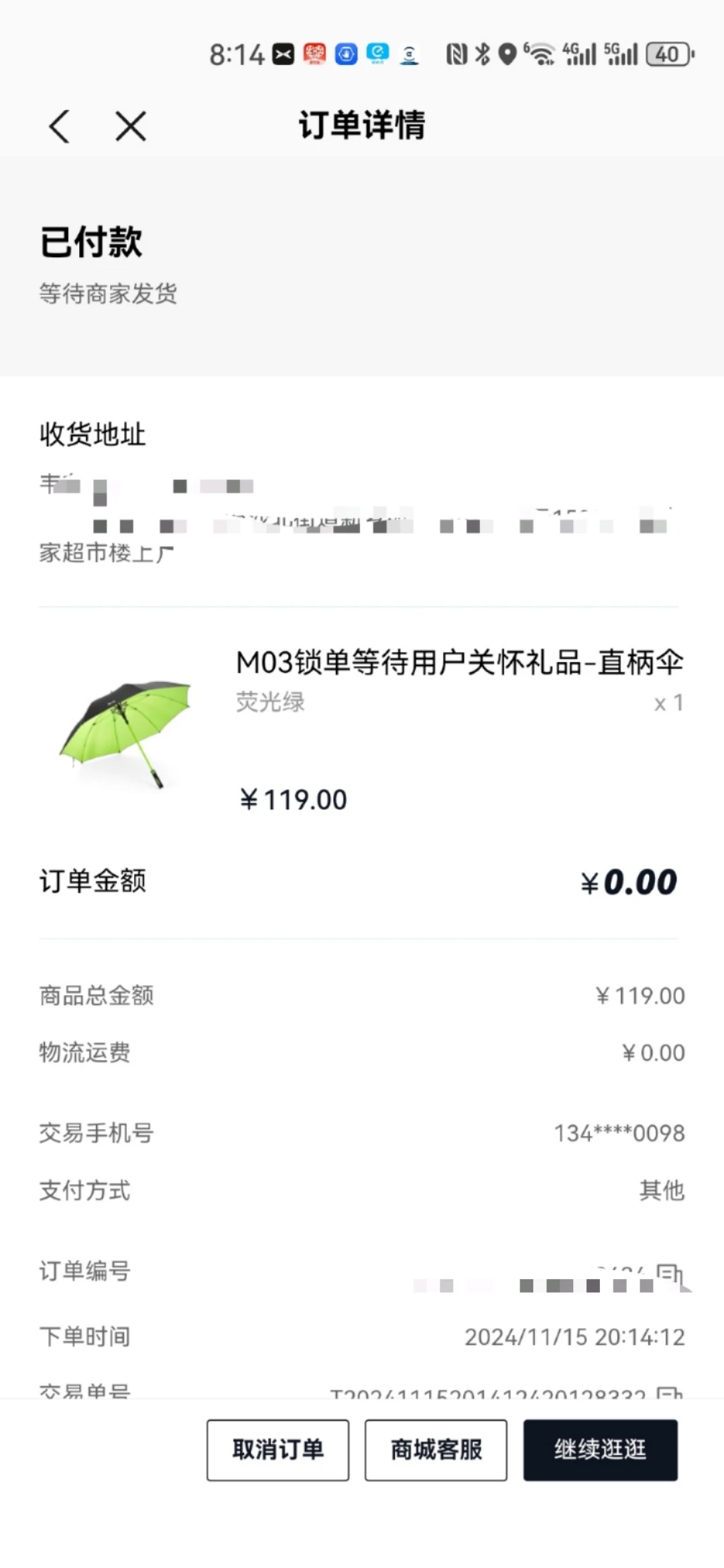Image resolution: width=724 pixels, height=1568 pixels.
Task: Go back from order details
Action: pos(60,126)
